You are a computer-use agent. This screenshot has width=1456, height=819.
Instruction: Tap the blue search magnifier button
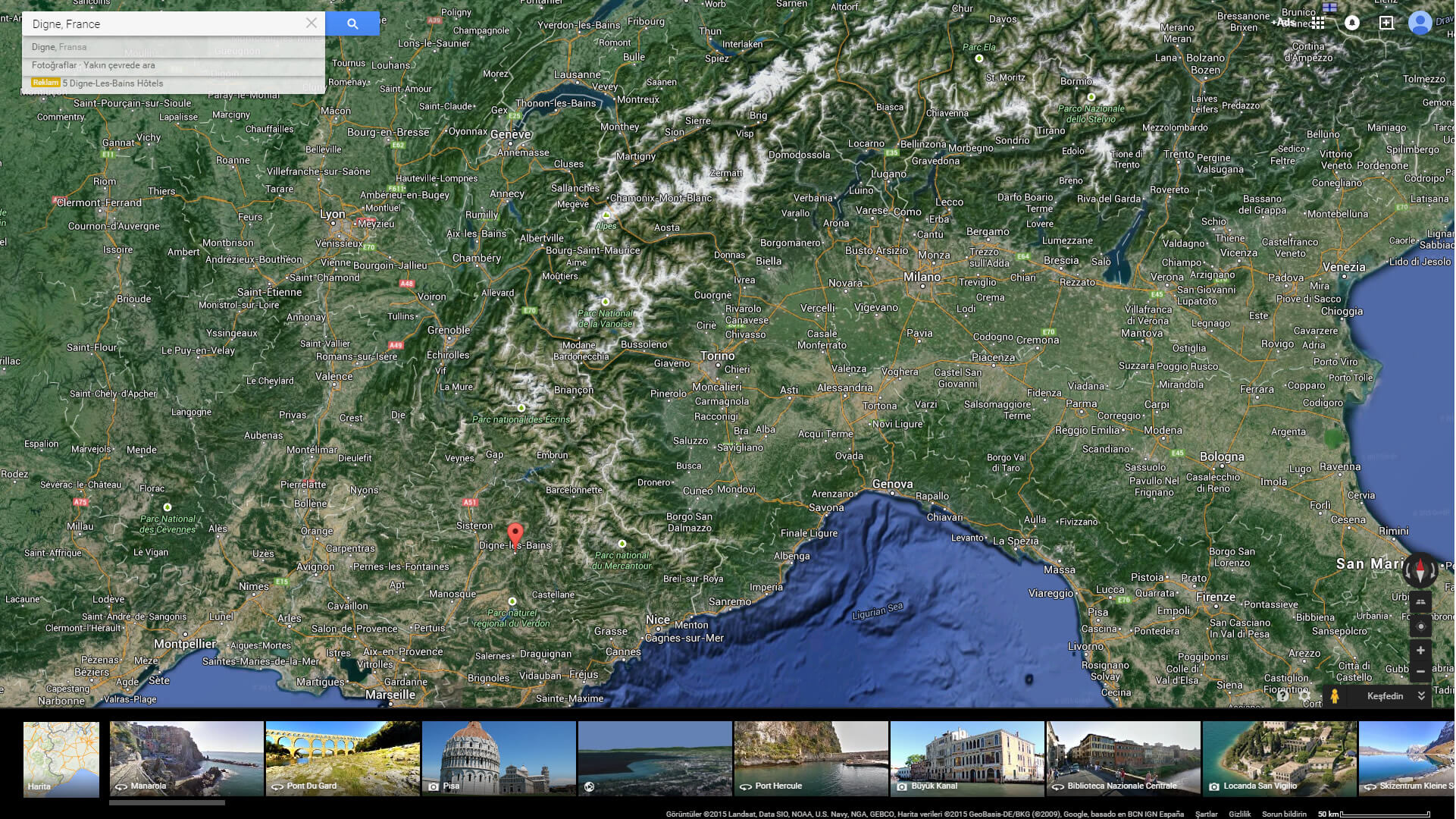click(352, 24)
